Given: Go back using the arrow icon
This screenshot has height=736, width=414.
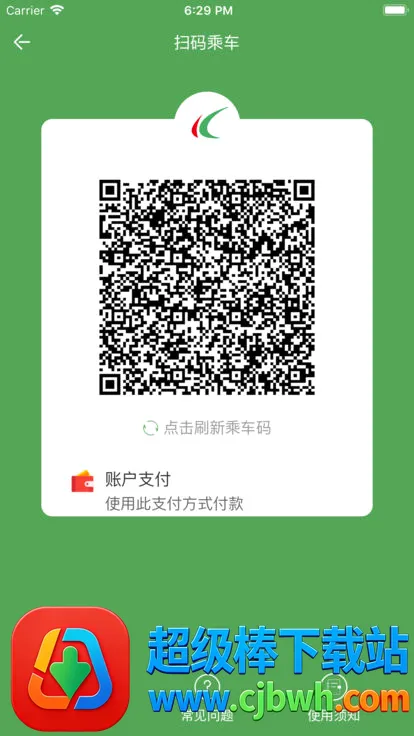Looking at the screenshot, I should pos(22,42).
